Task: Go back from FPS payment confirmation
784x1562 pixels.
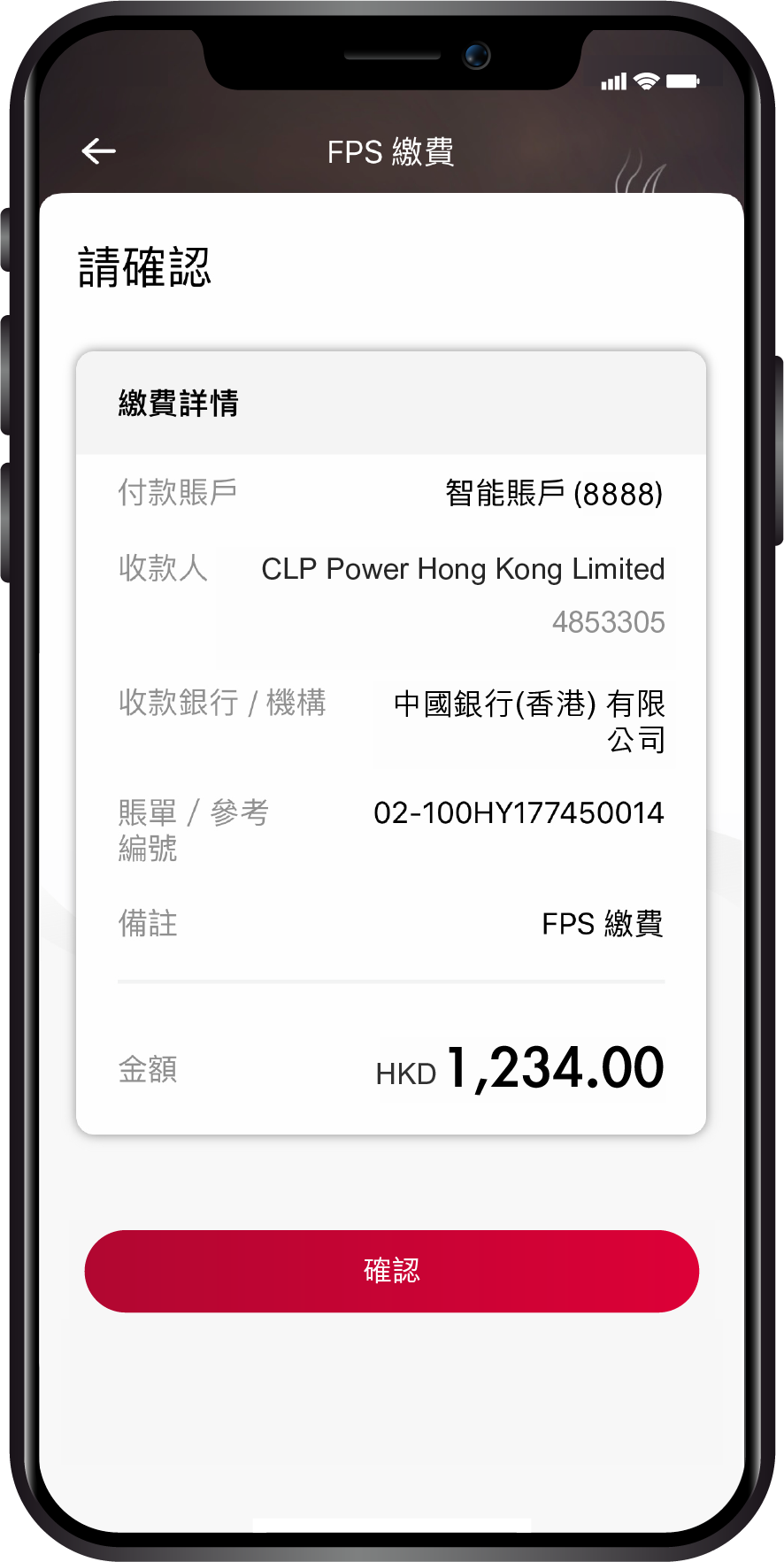Action: (x=99, y=151)
